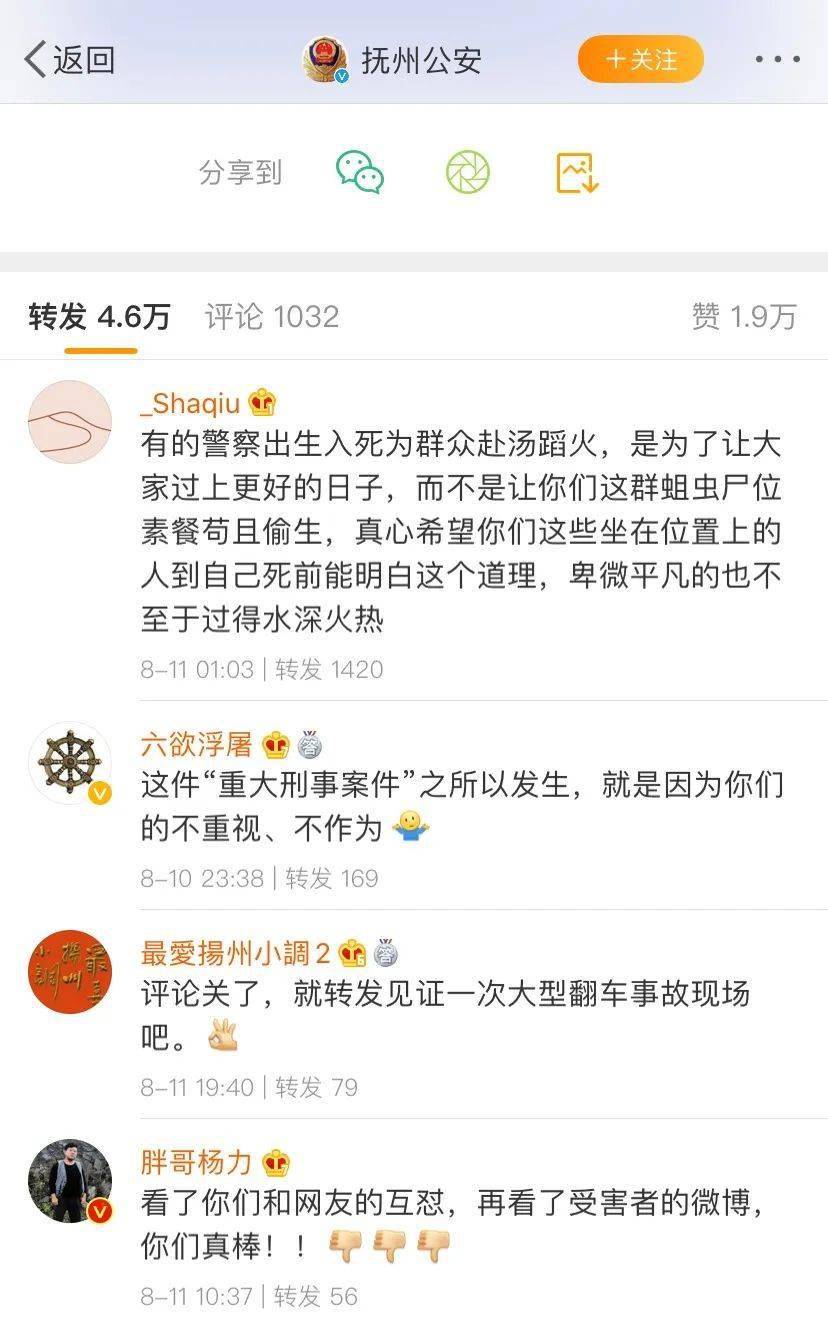Open _Shaqiu's avatar
This screenshot has width=828, height=1337.
coord(69,422)
